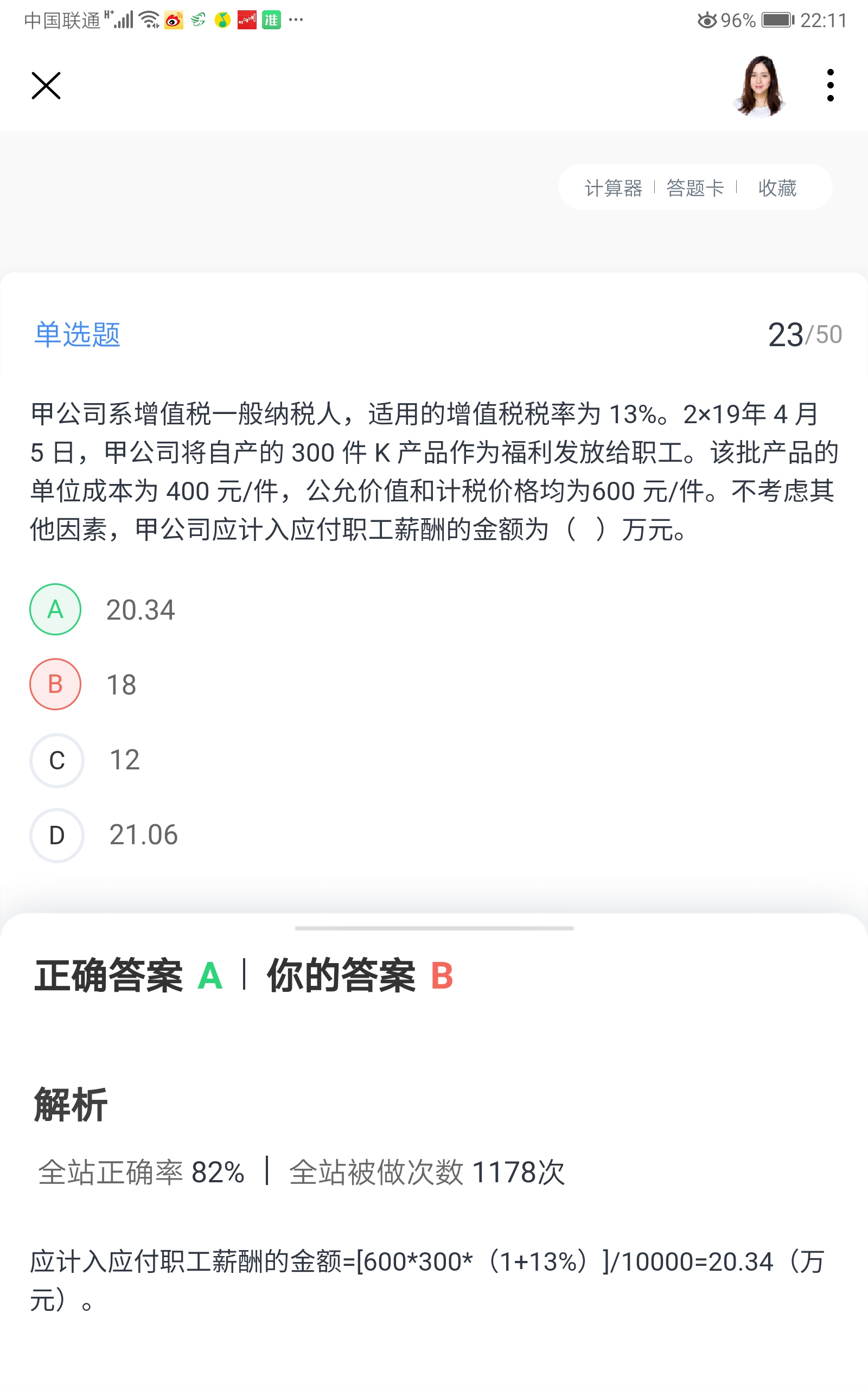Screen dimensions: 868x1389
Task: Open the 计算器 calculator
Action: click(x=613, y=188)
